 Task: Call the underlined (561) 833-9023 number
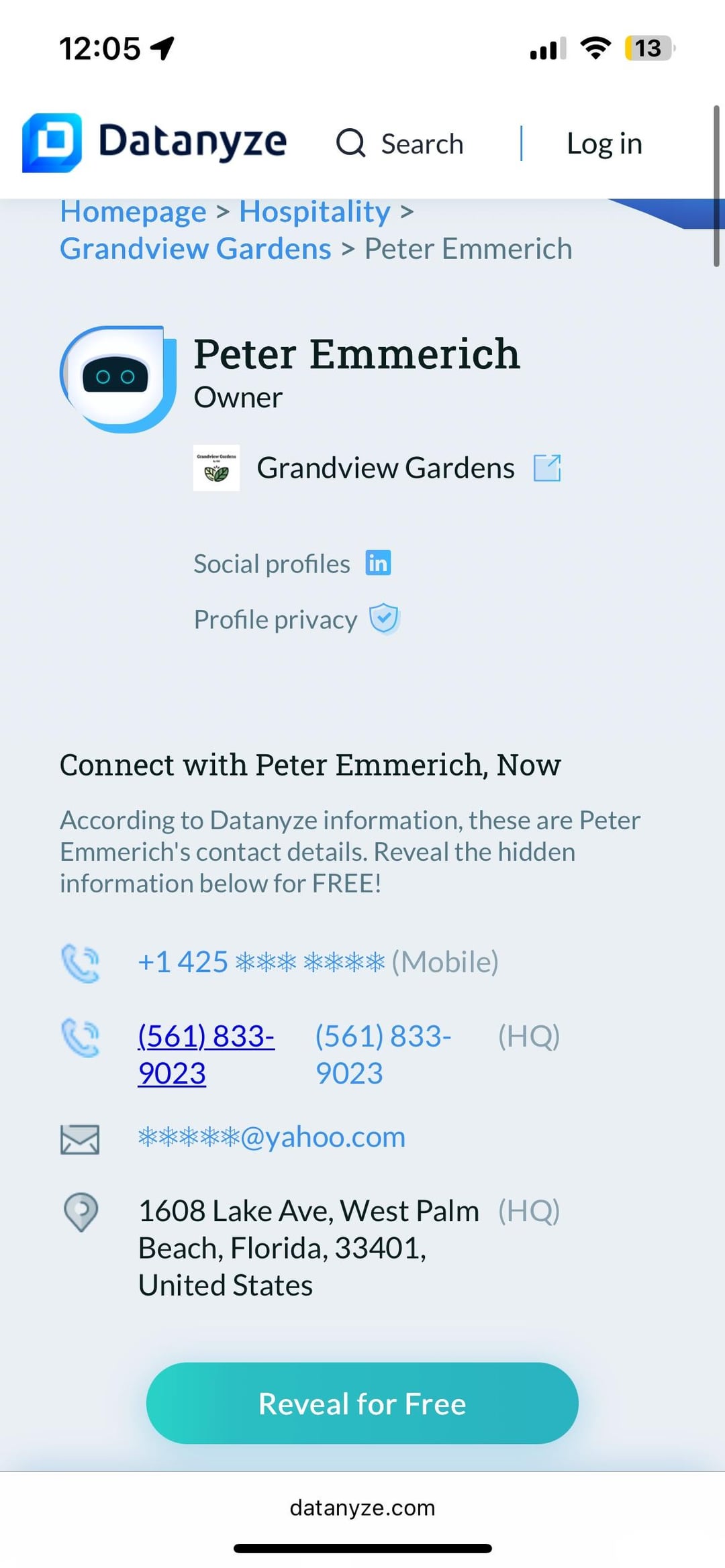click(x=205, y=1054)
